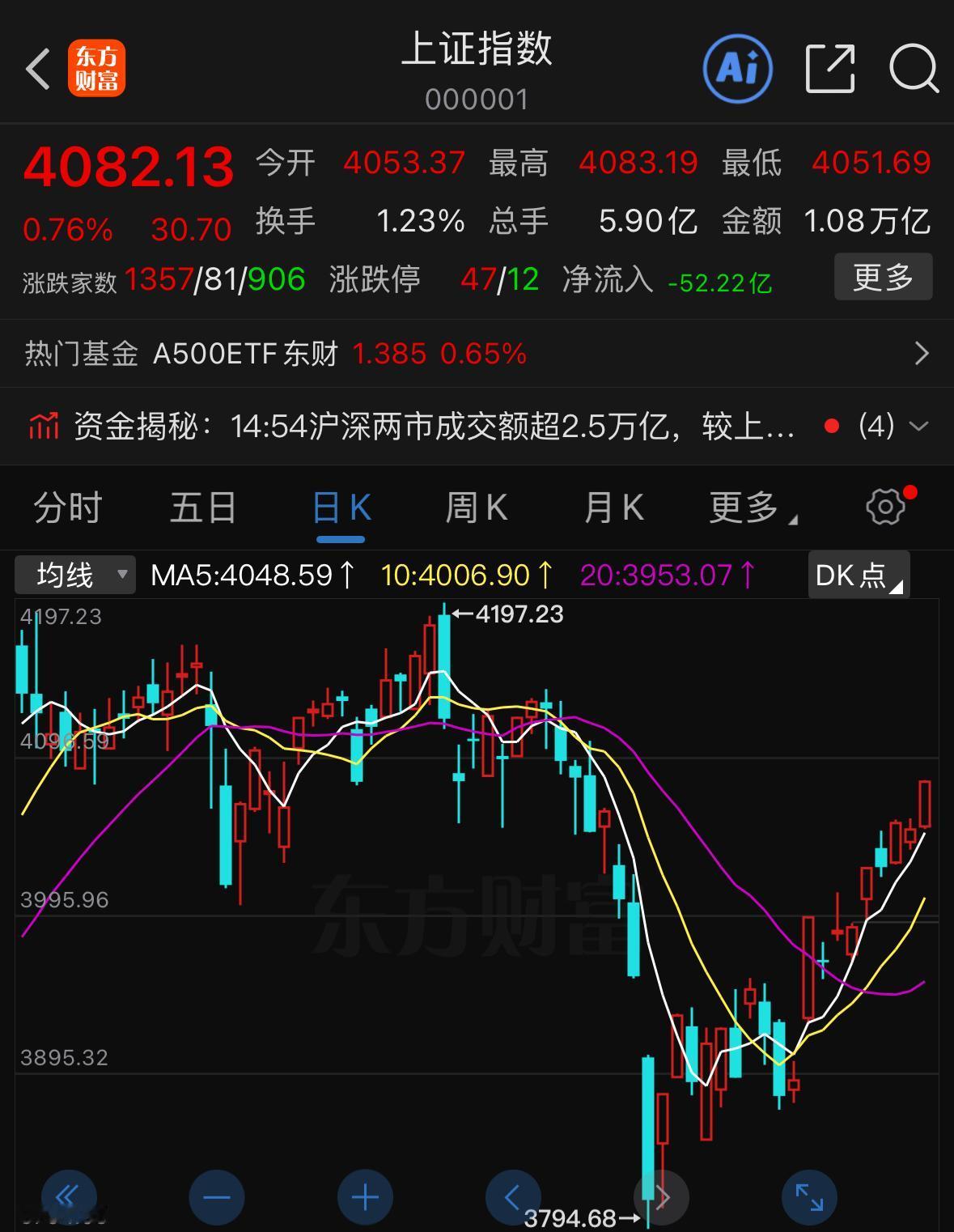
Task: Collapse the 资金揭秘 news bar chevron
Action: tap(918, 424)
